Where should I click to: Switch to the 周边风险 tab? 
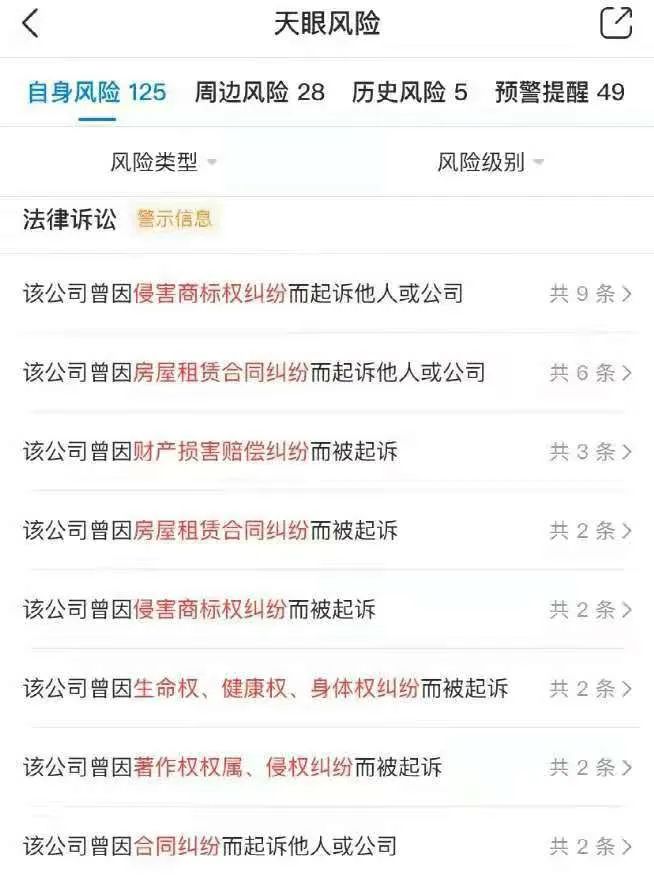260,93
